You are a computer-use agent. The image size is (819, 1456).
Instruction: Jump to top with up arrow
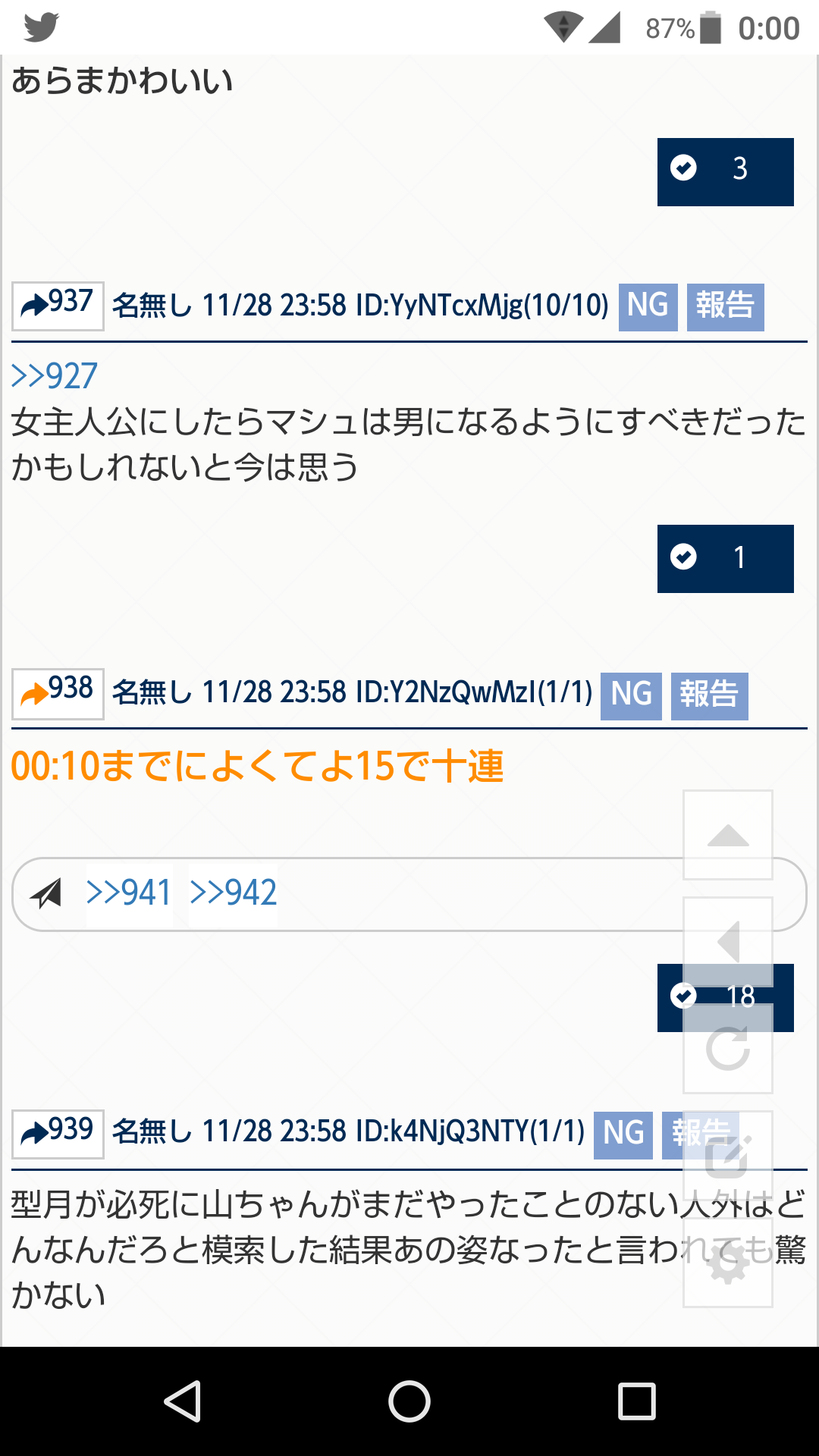coord(728,835)
